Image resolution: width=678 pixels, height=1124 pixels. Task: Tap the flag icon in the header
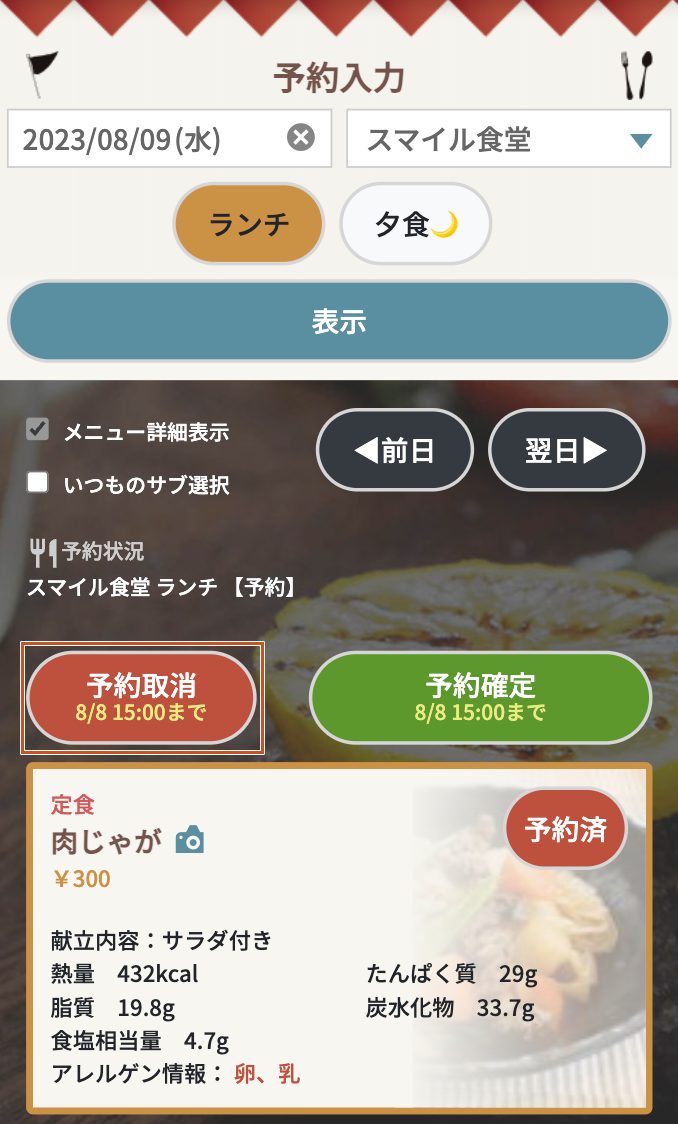click(x=42, y=74)
